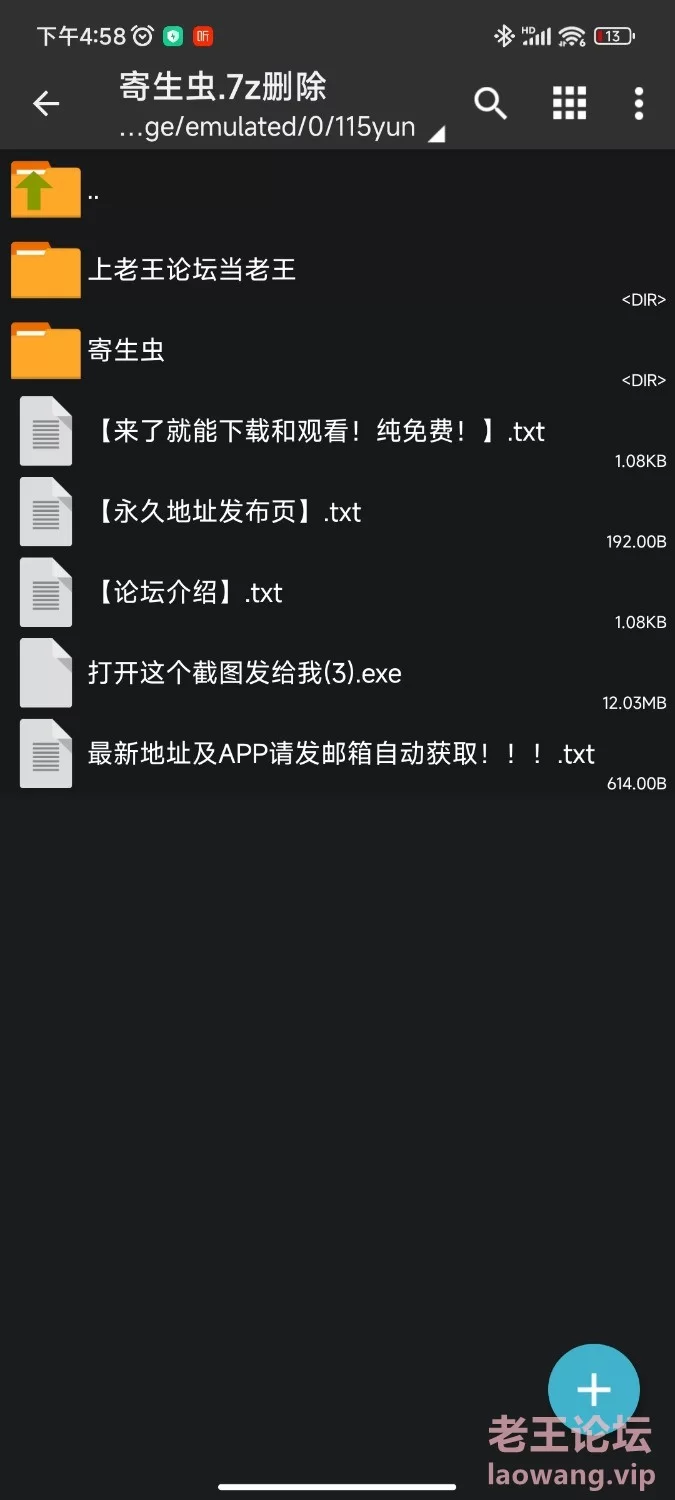This screenshot has width=675, height=1500.
Task: Open 最新地址及APP请发邮箱自动获取 txt file
Action: point(340,754)
